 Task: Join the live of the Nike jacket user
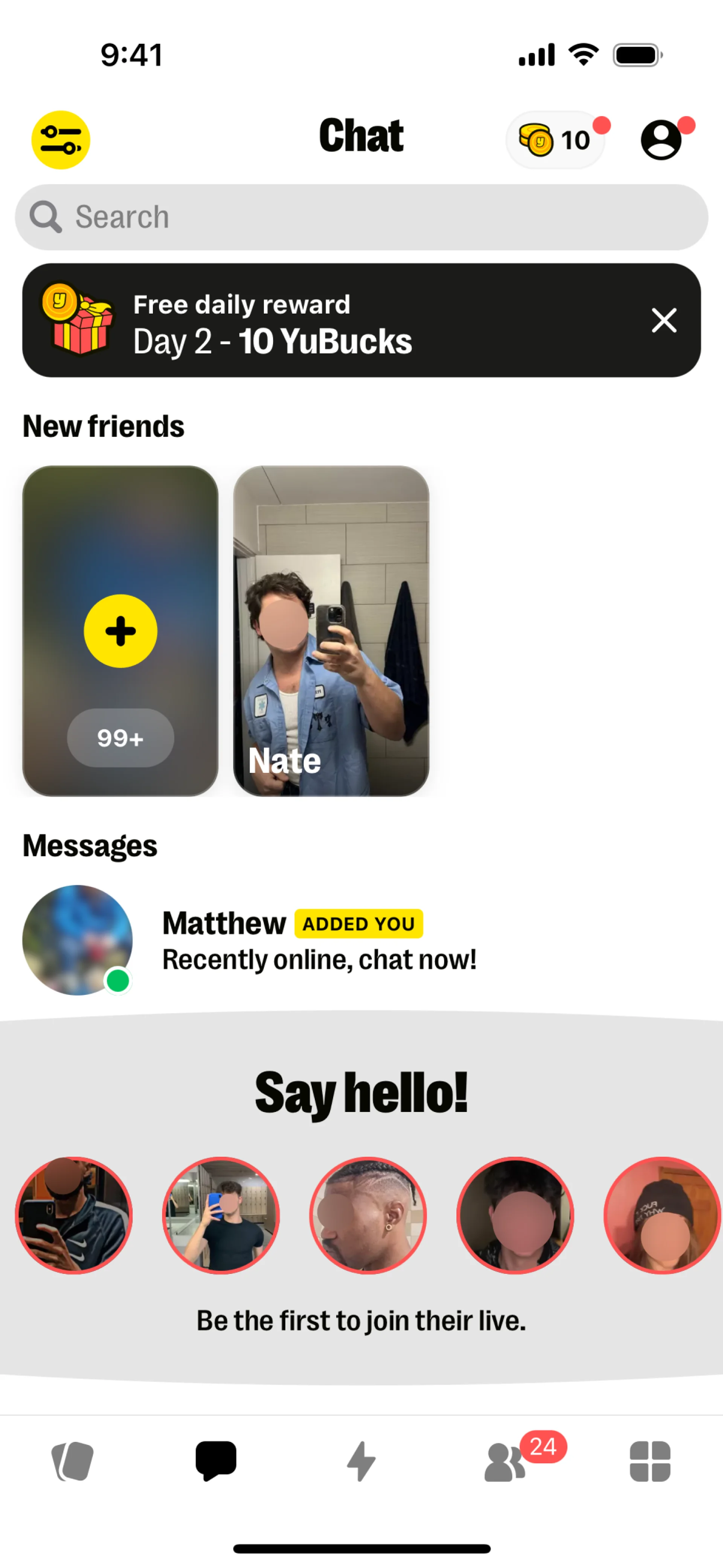coord(74,1215)
